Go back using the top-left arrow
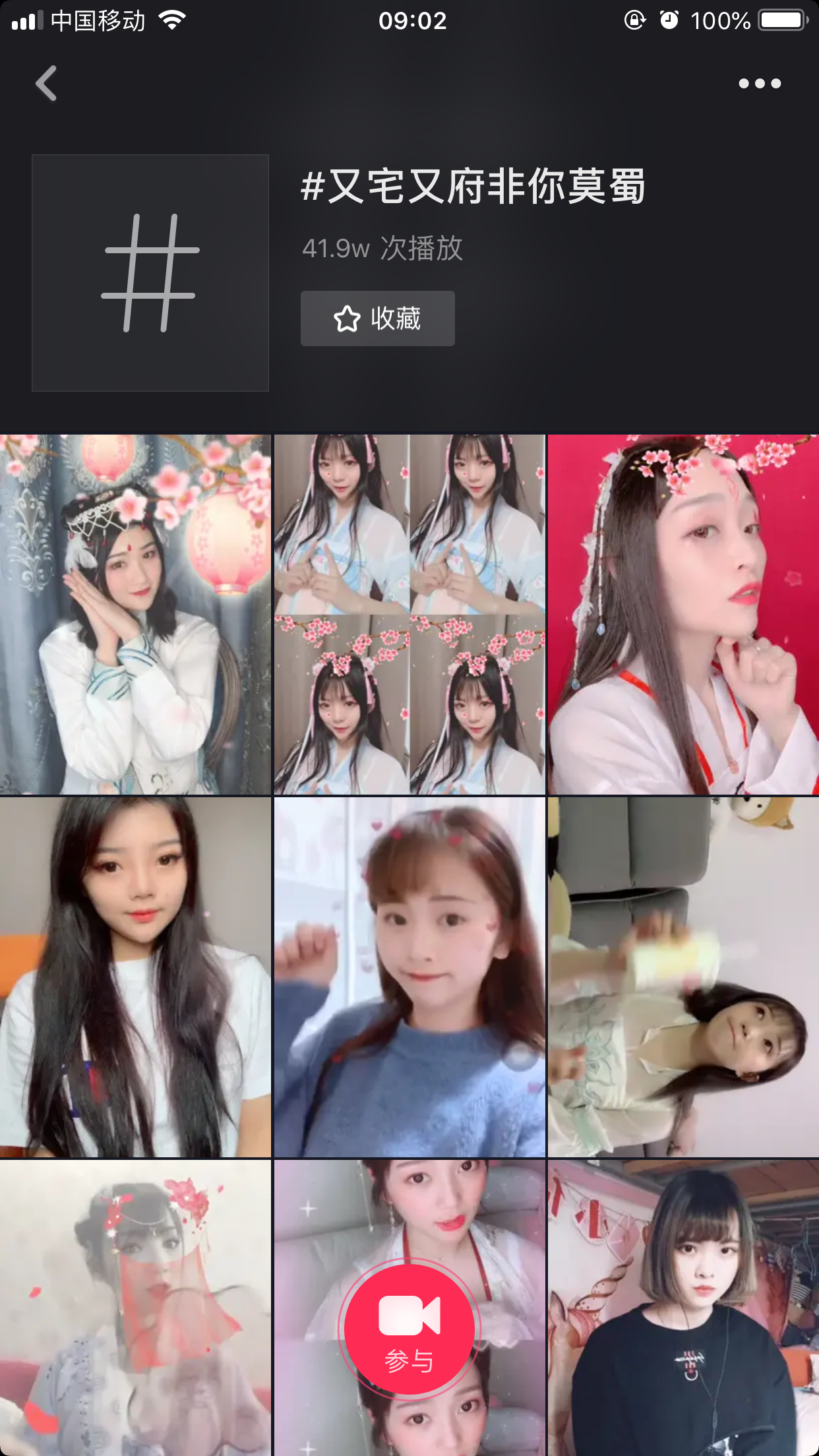 click(46, 84)
